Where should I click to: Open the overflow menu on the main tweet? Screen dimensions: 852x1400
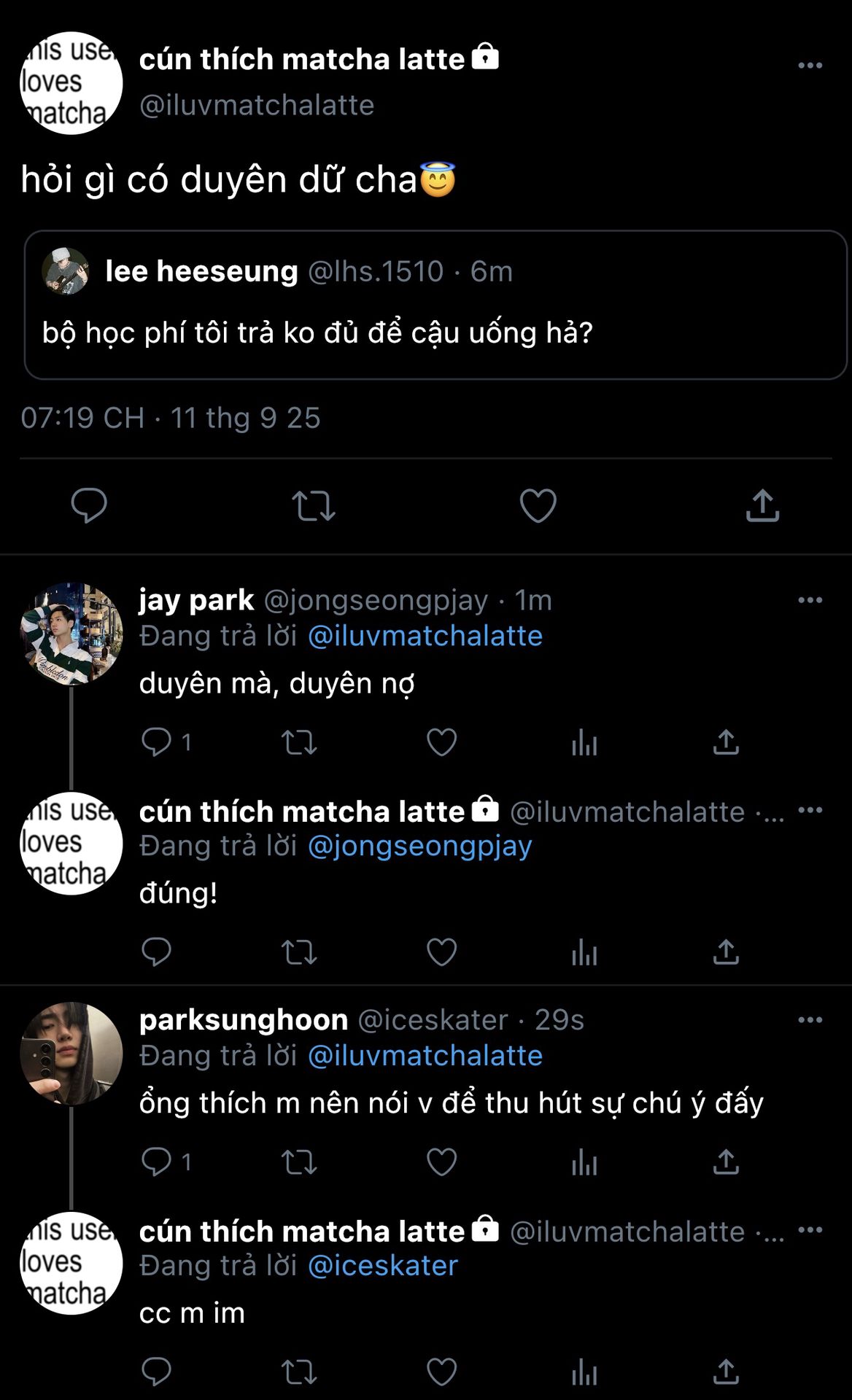810,66
